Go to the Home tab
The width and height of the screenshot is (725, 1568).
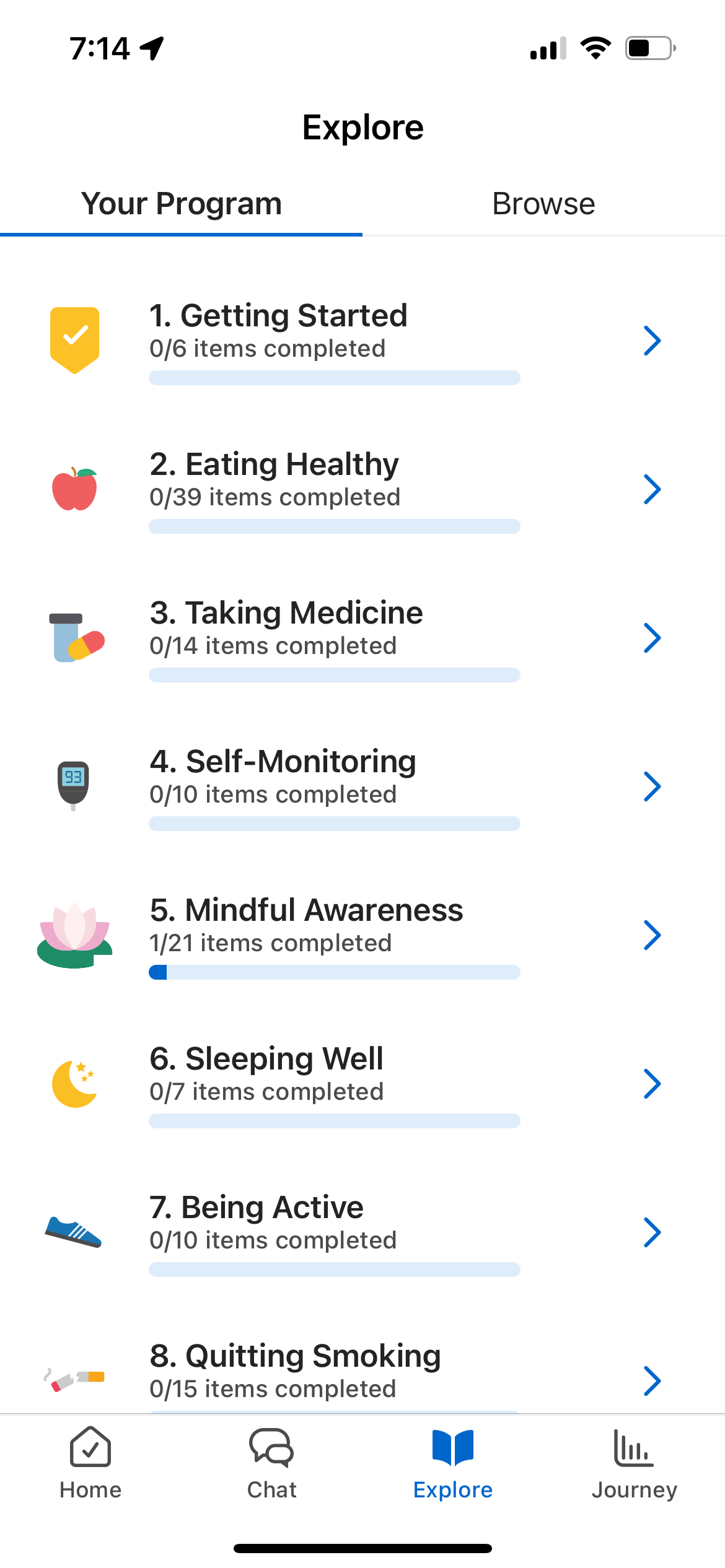click(90, 1464)
